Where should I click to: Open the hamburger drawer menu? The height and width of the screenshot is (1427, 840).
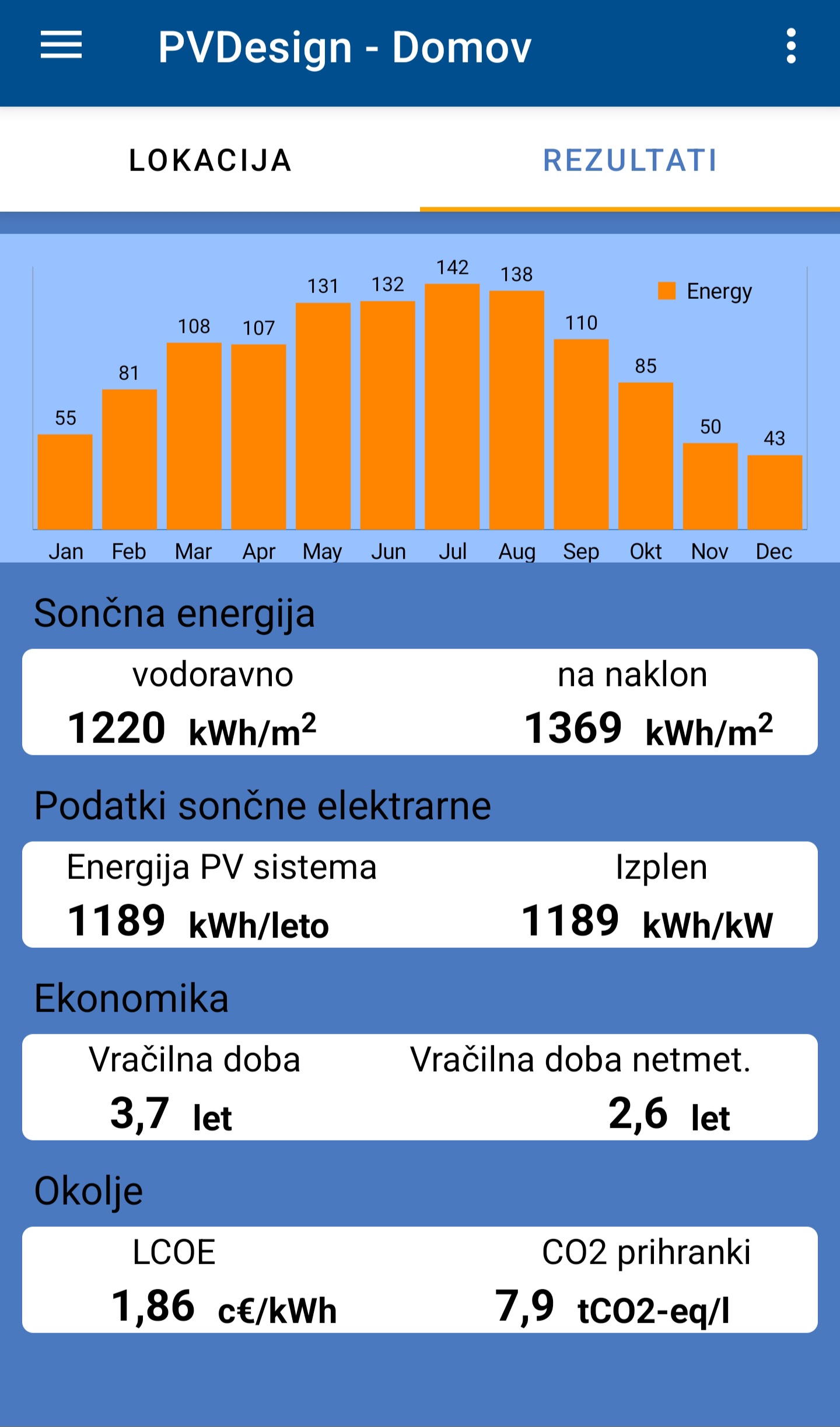[x=61, y=46]
